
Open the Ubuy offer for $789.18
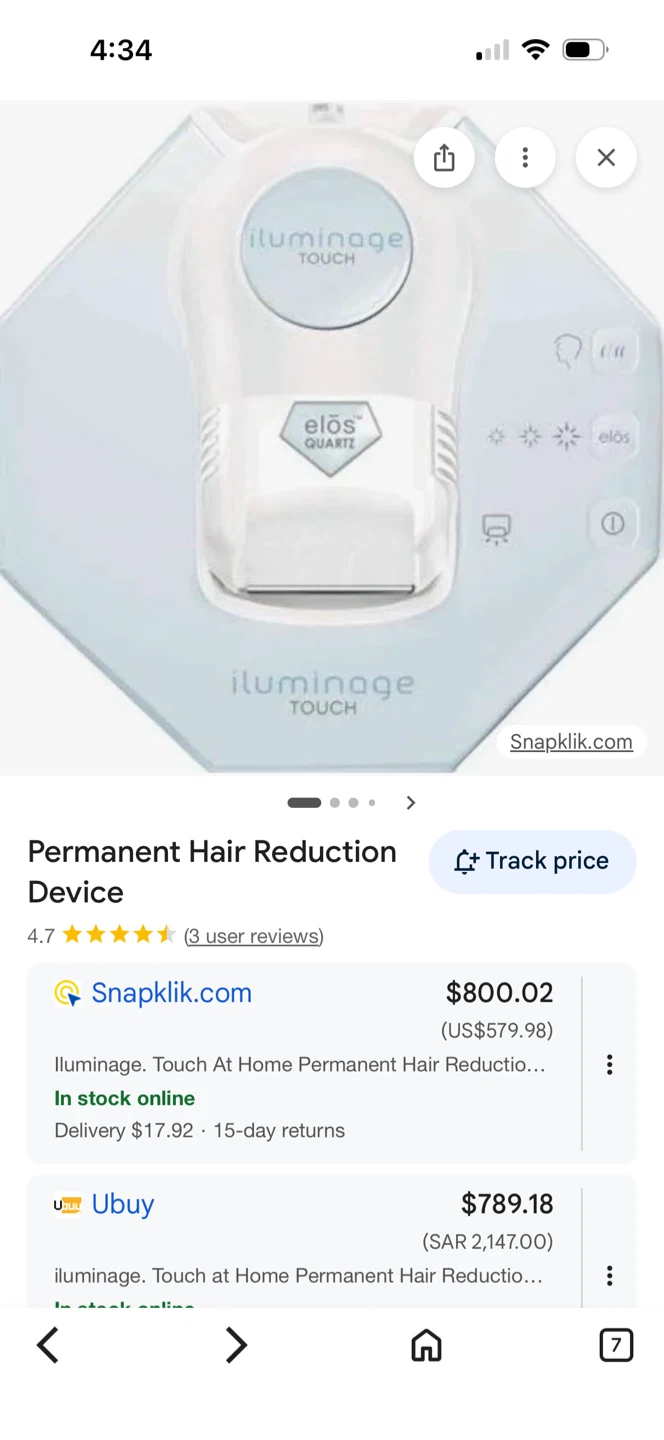(300, 1240)
